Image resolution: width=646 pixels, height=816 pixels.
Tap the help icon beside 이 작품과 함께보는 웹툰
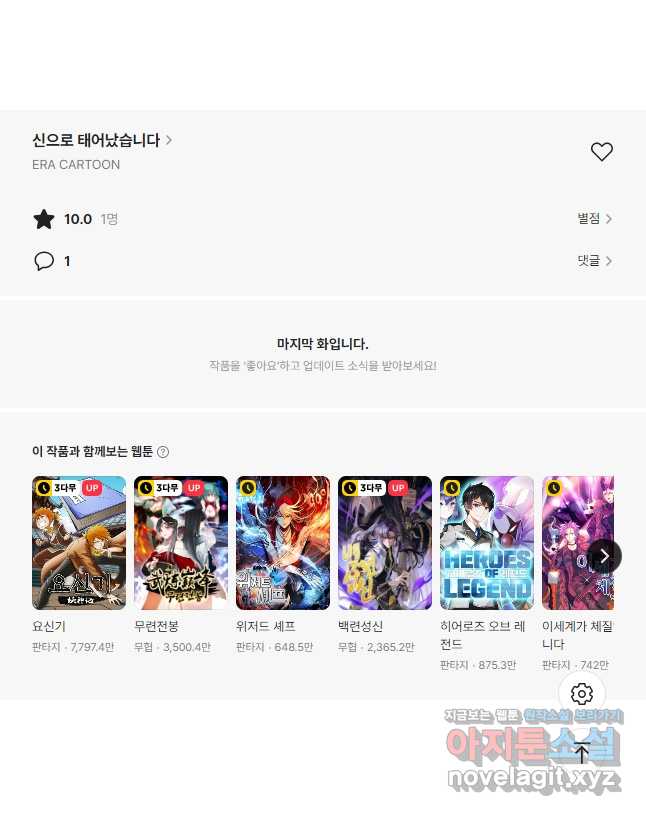(163, 452)
